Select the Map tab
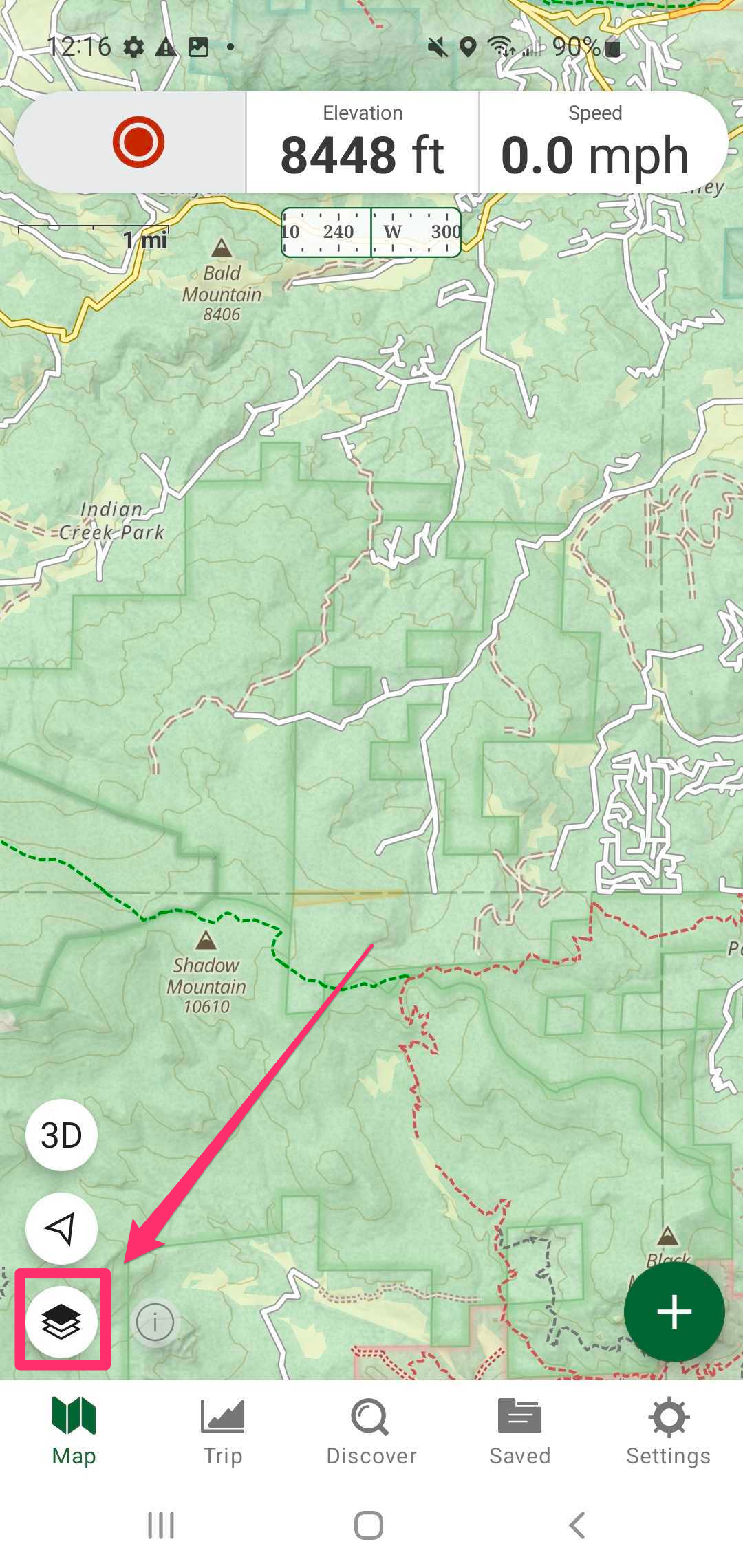 pyautogui.click(x=74, y=1432)
